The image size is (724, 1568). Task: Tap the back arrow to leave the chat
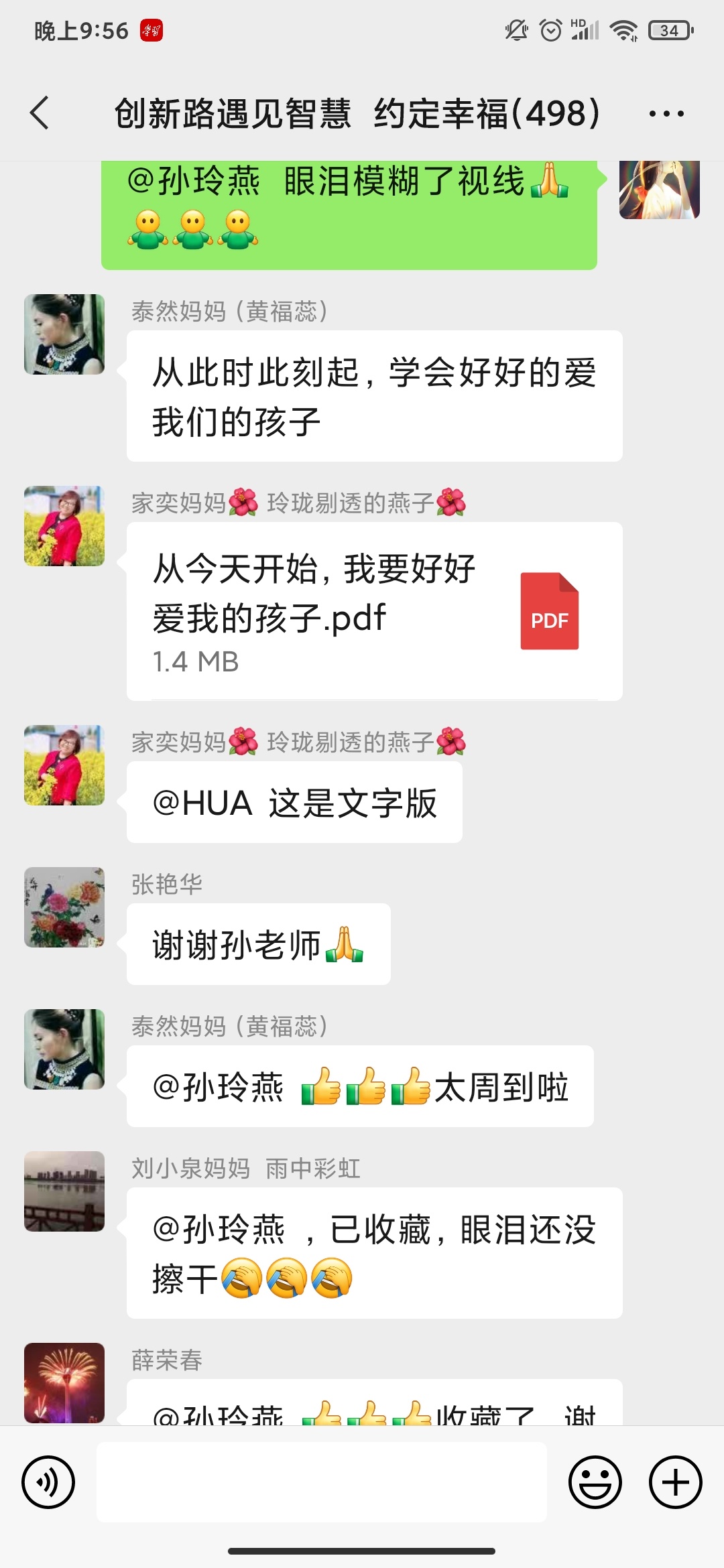38,113
